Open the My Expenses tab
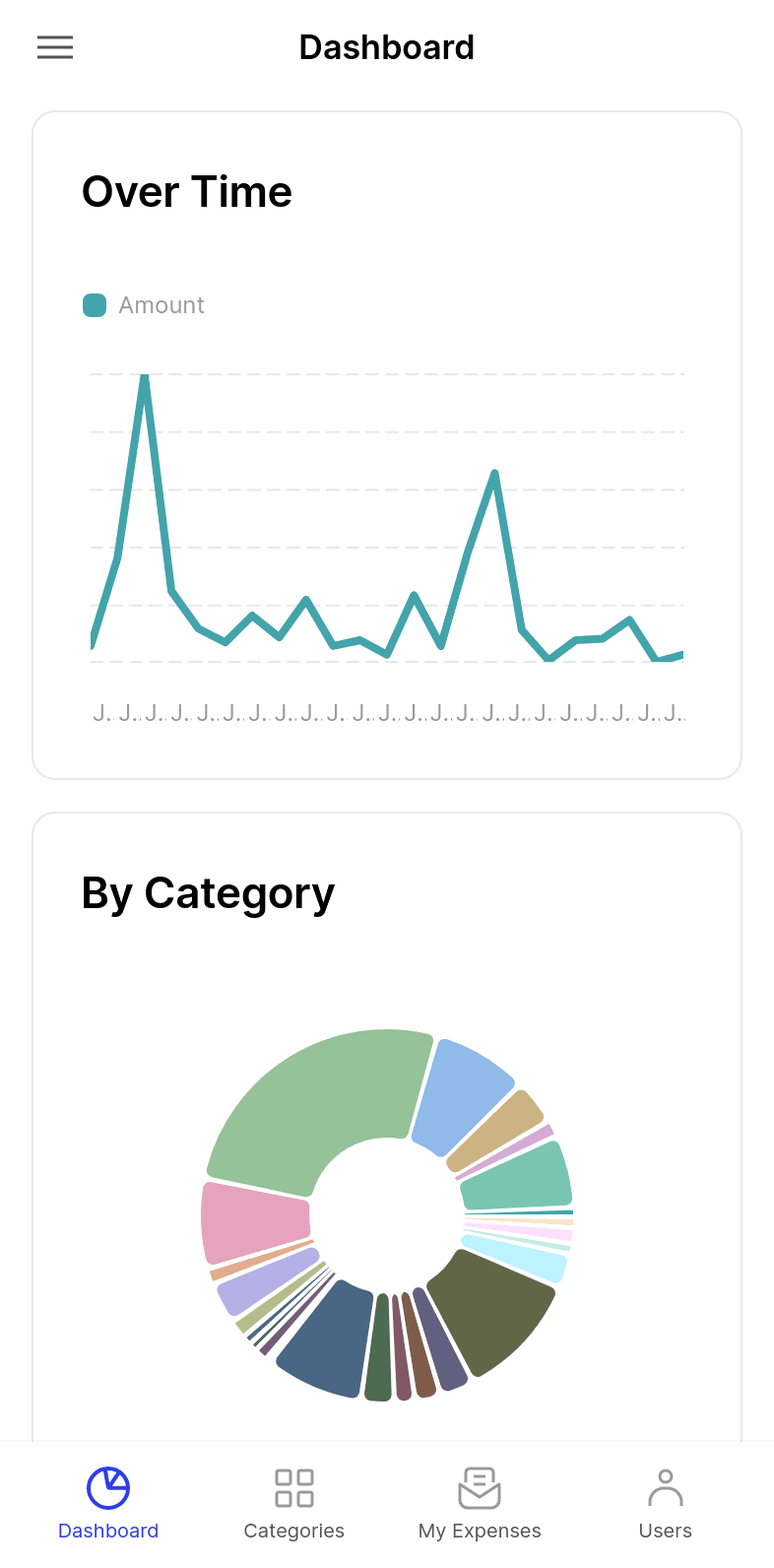Screen dimensions: 774x1568 coord(480,1504)
